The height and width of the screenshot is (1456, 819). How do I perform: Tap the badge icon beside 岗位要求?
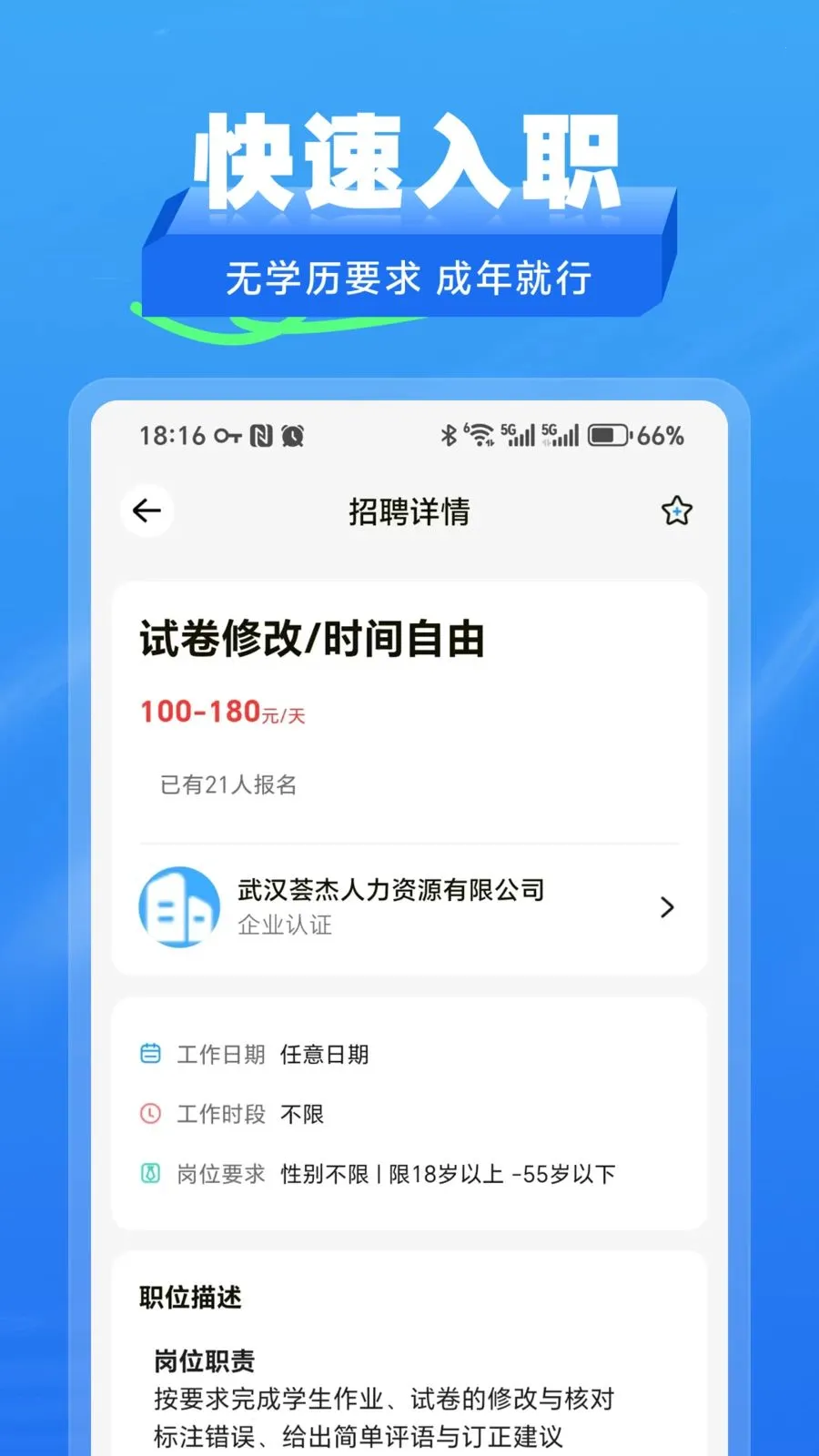pyautogui.click(x=151, y=1174)
